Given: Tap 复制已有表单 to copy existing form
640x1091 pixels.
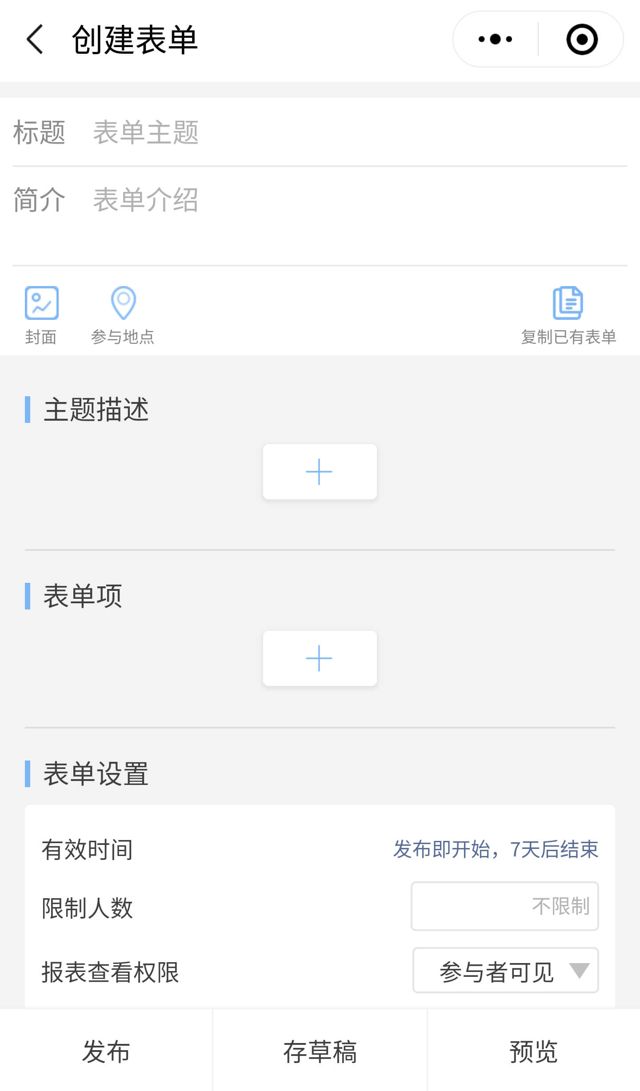Looking at the screenshot, I should [568, 314].
